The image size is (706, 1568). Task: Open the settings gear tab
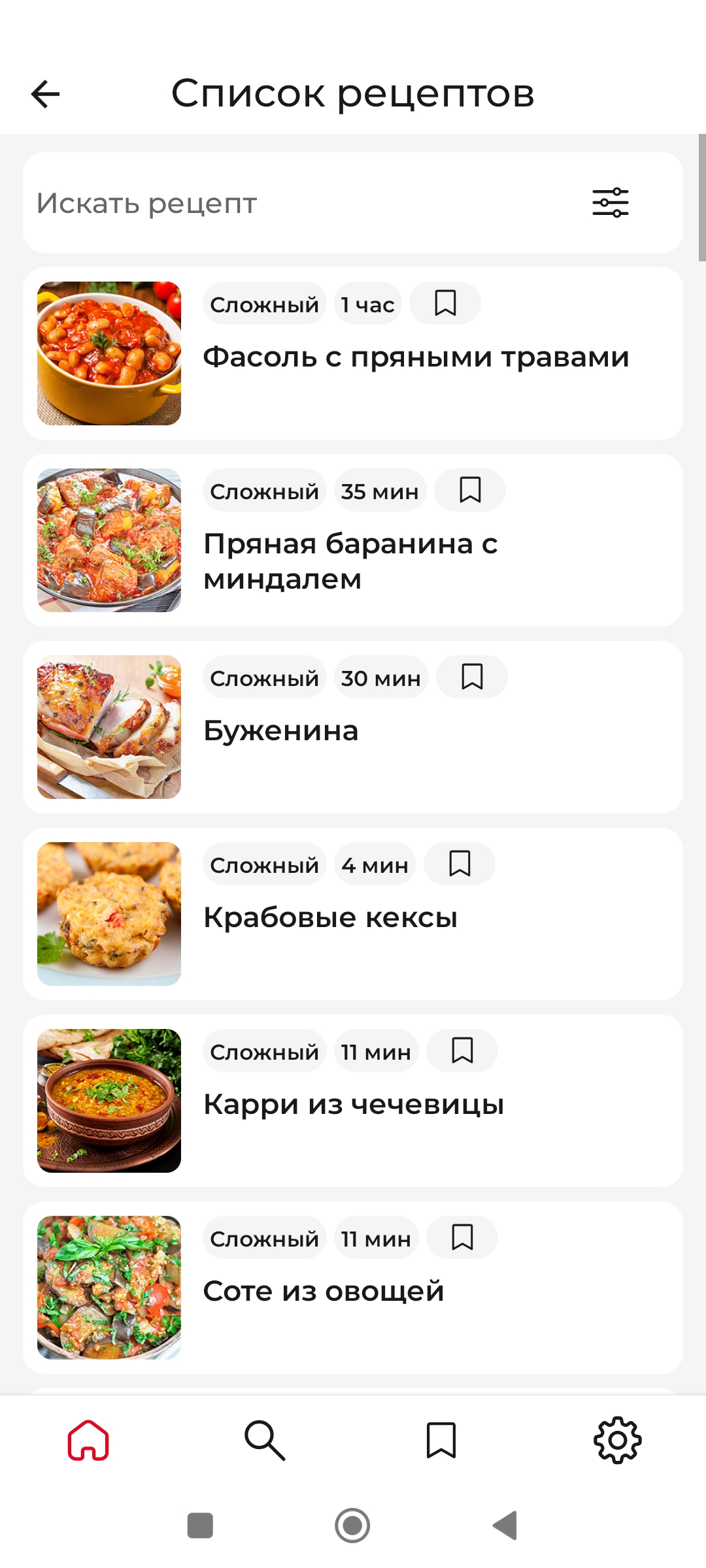pos(618,1441)
